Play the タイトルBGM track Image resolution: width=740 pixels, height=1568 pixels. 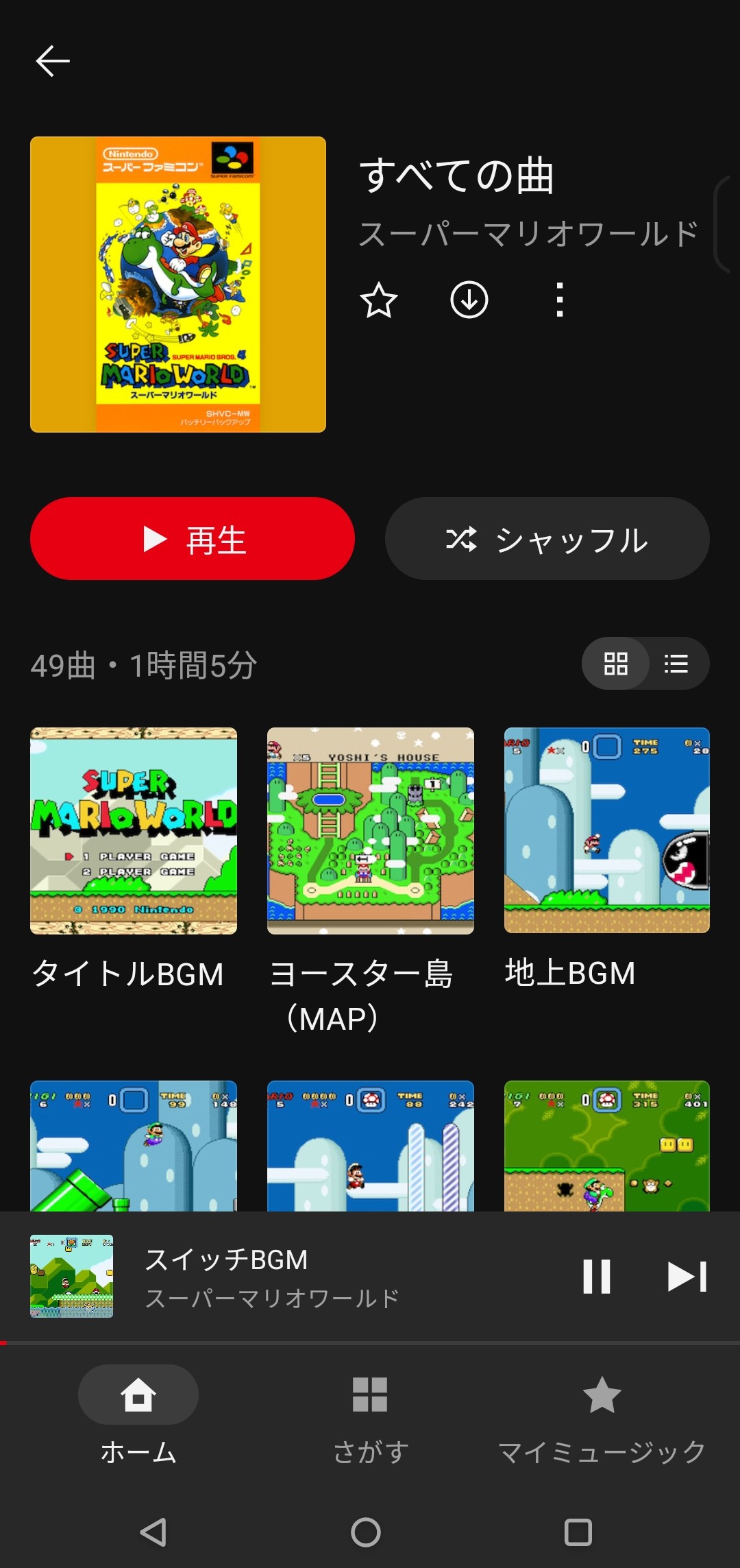(x=134, y=831)
